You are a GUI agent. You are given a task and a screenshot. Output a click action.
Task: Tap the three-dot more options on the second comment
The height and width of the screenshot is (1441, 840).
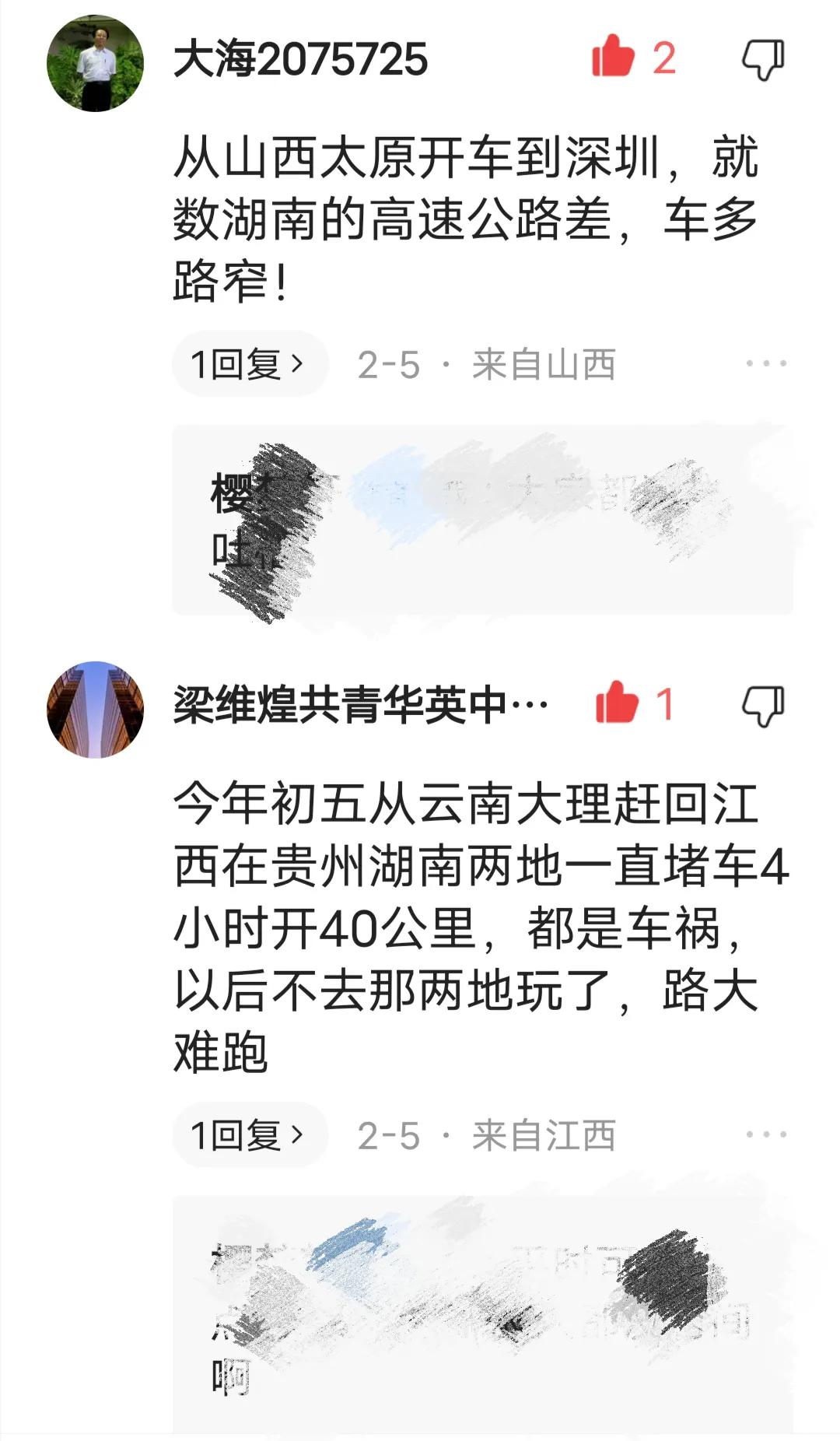click(766, 1135)
